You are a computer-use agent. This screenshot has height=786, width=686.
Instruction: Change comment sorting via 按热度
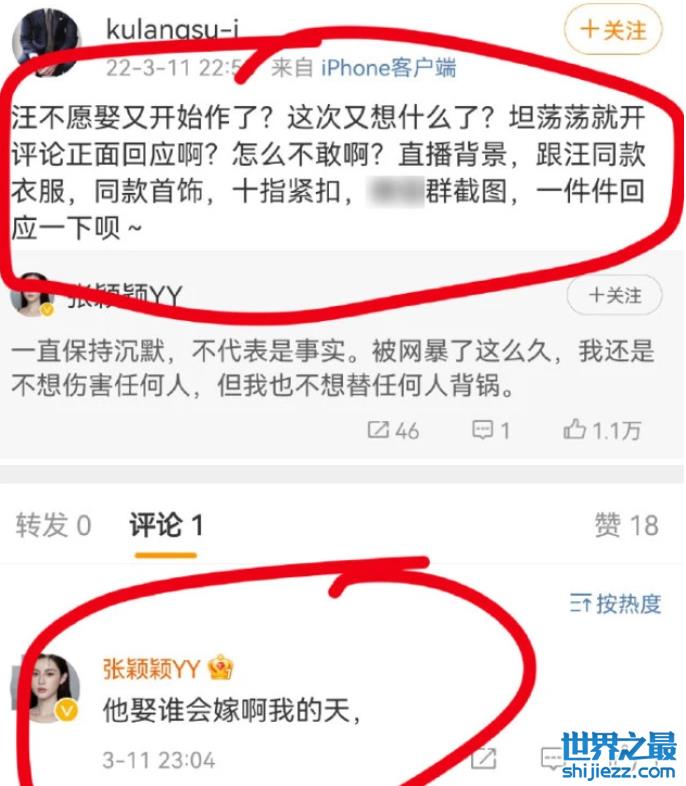pyautogui.click(x=616, y=603)
